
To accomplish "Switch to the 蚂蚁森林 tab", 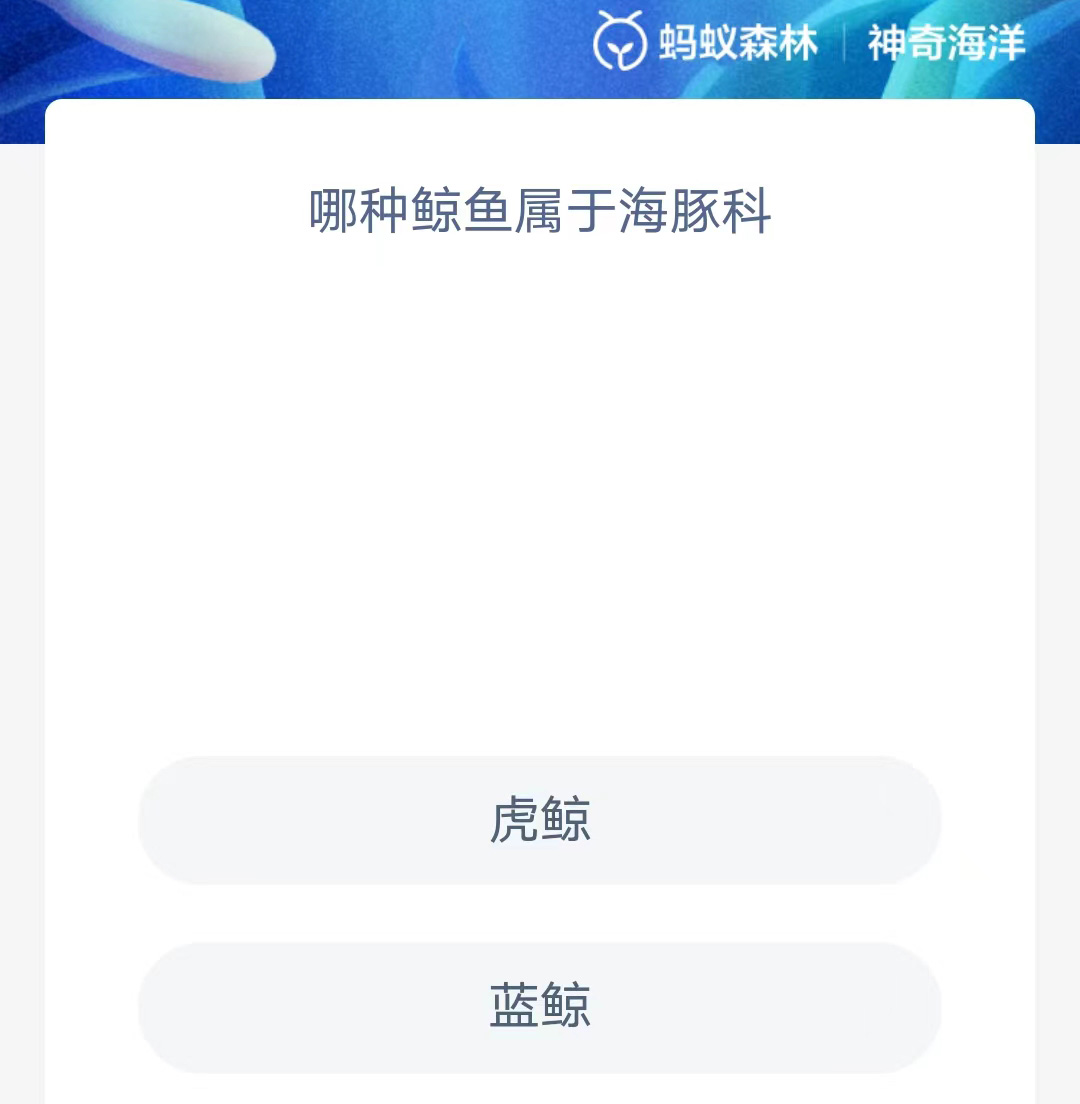I will (x=740, y=42).
